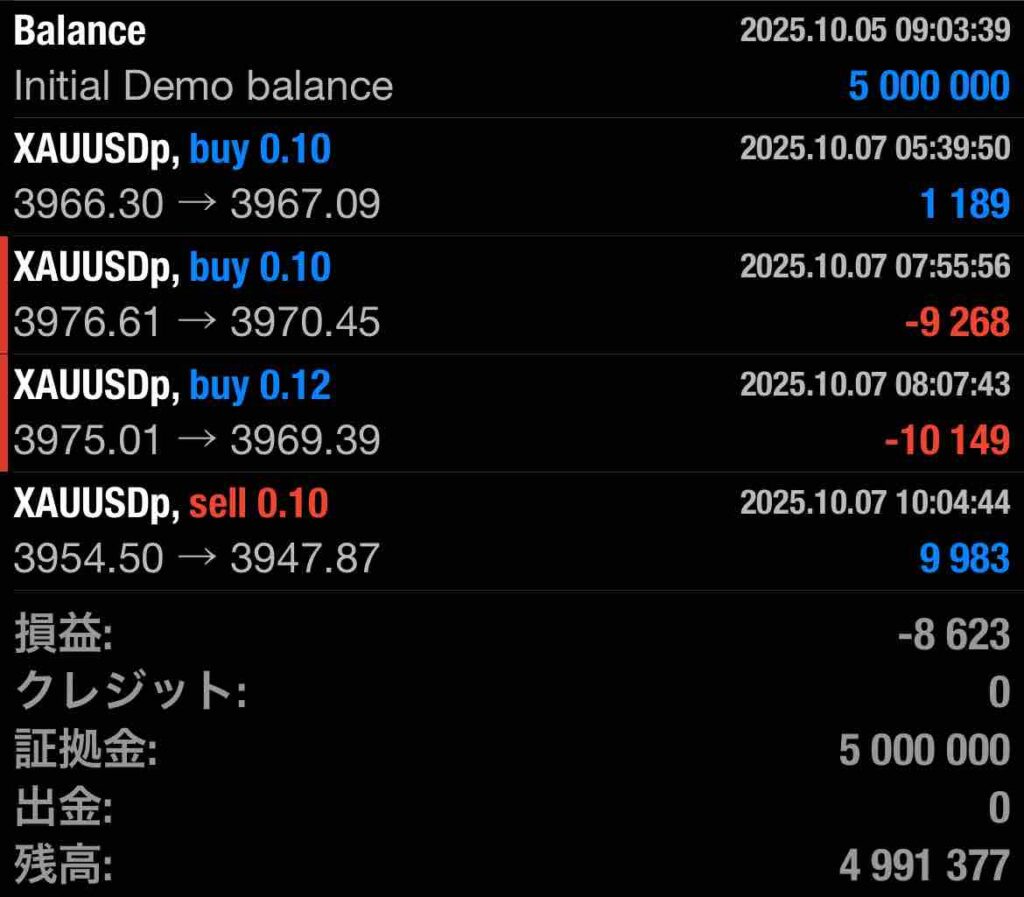Viewport: 1024px width, 897px height.
Task: Expand the Initial Demo balance entry
Action: [x=512, y=59]
